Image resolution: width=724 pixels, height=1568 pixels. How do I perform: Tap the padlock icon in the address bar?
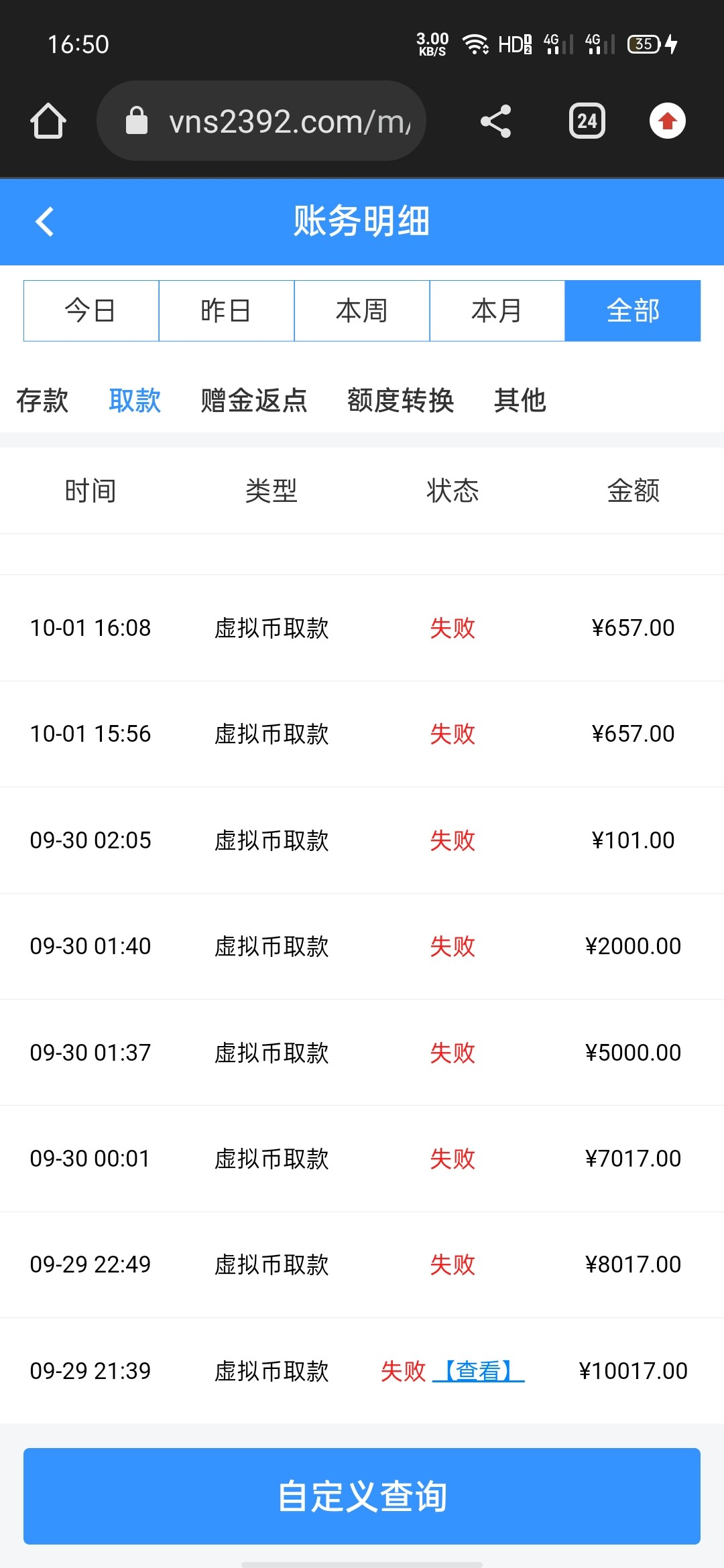(137, 121)
